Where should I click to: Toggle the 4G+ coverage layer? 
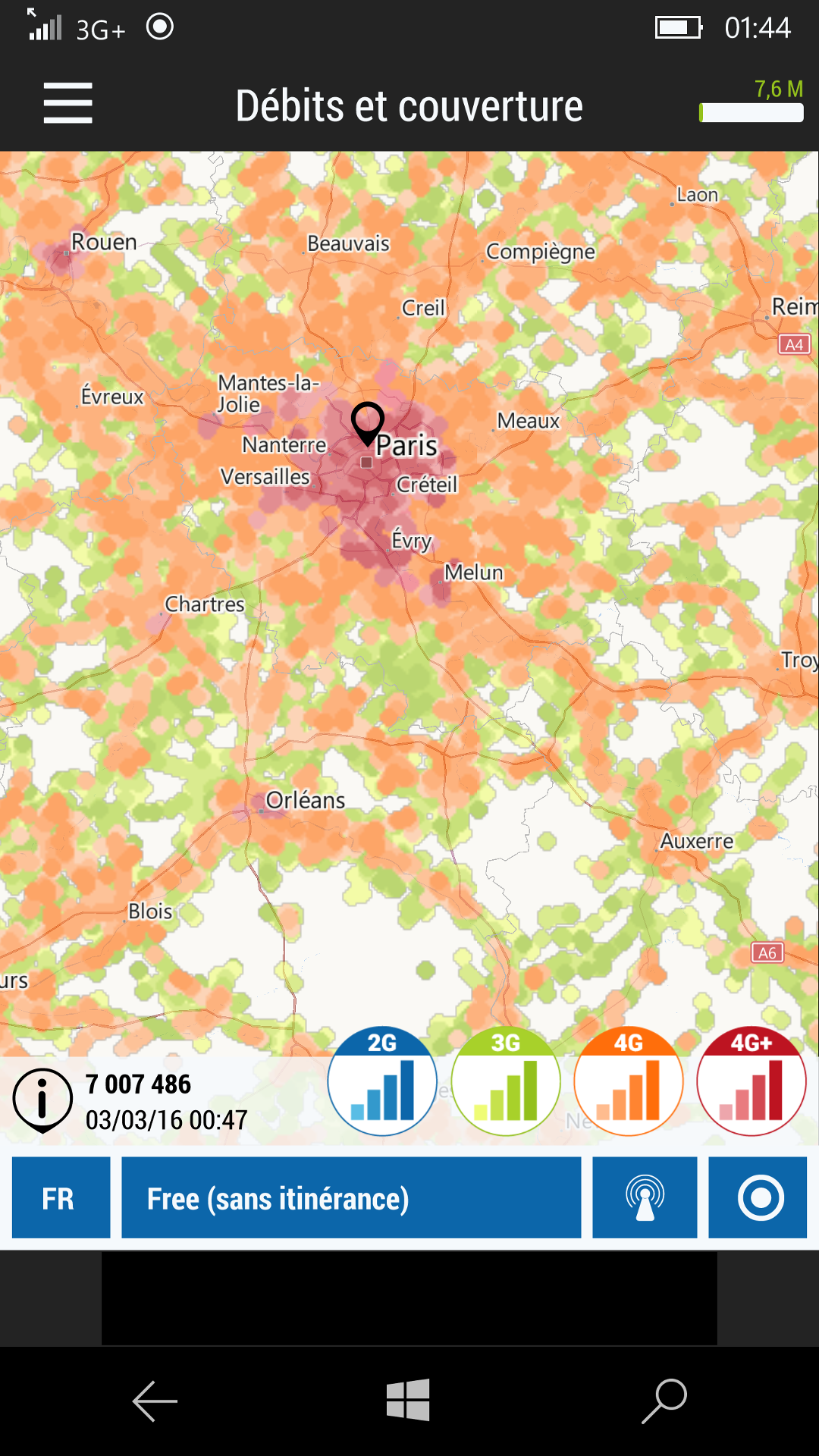coord(752,1081)
